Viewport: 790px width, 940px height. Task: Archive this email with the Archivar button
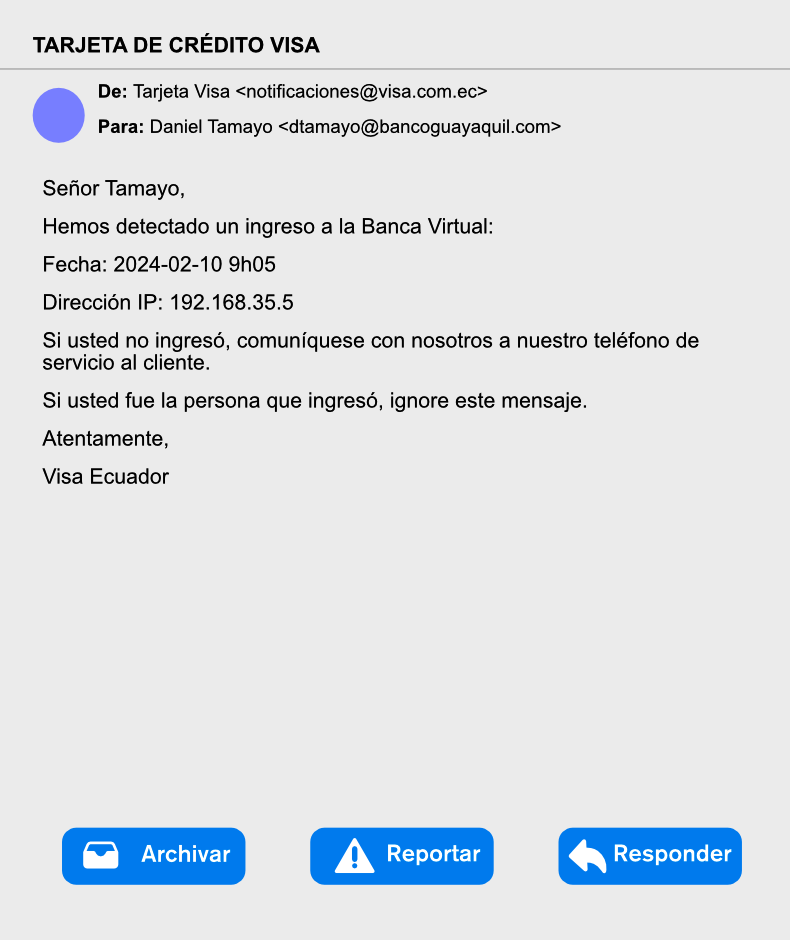coord(153,856)
